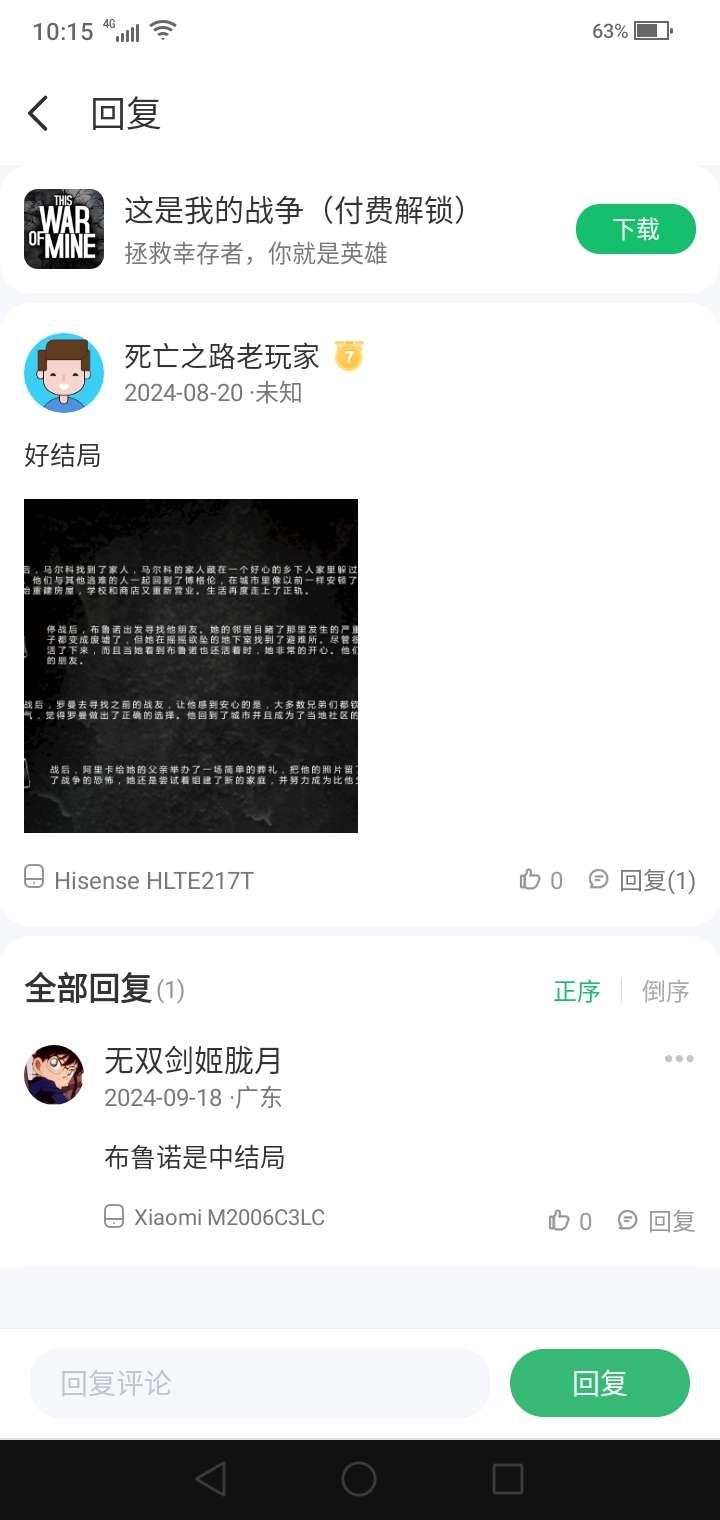Reply to 无双剑姬胧月's comment

pos(657,1221)
